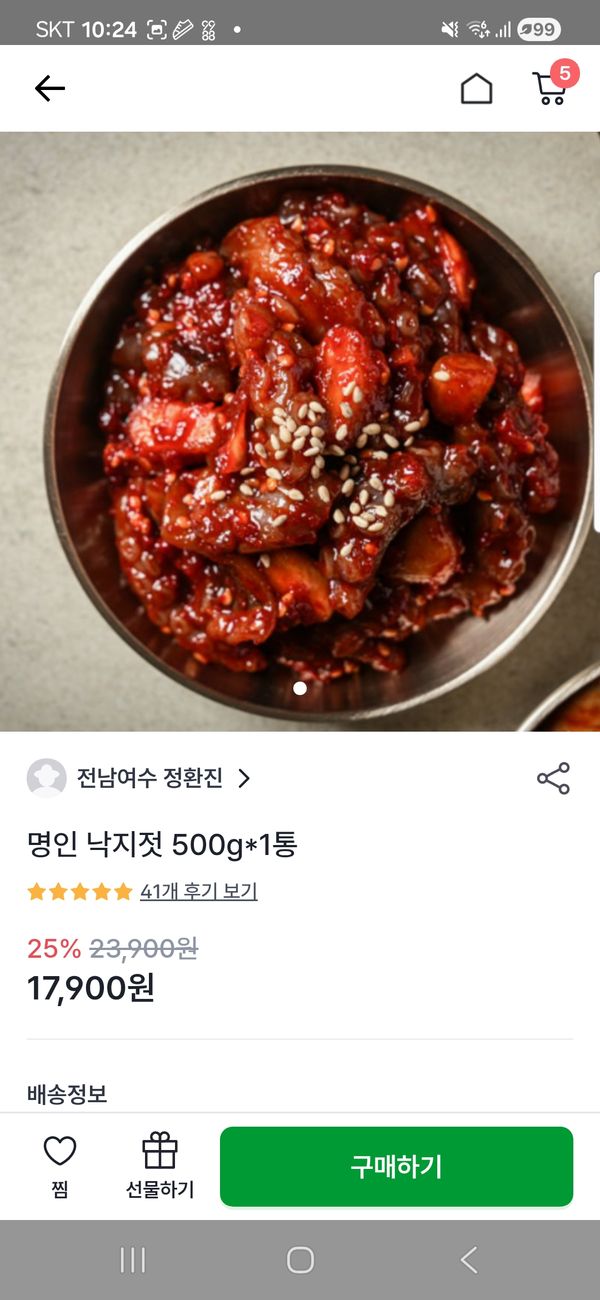The width and height of the screenshot is (600, 1300).
Task: Open the home icon in the app bar
Action: (x=476, y=89)
